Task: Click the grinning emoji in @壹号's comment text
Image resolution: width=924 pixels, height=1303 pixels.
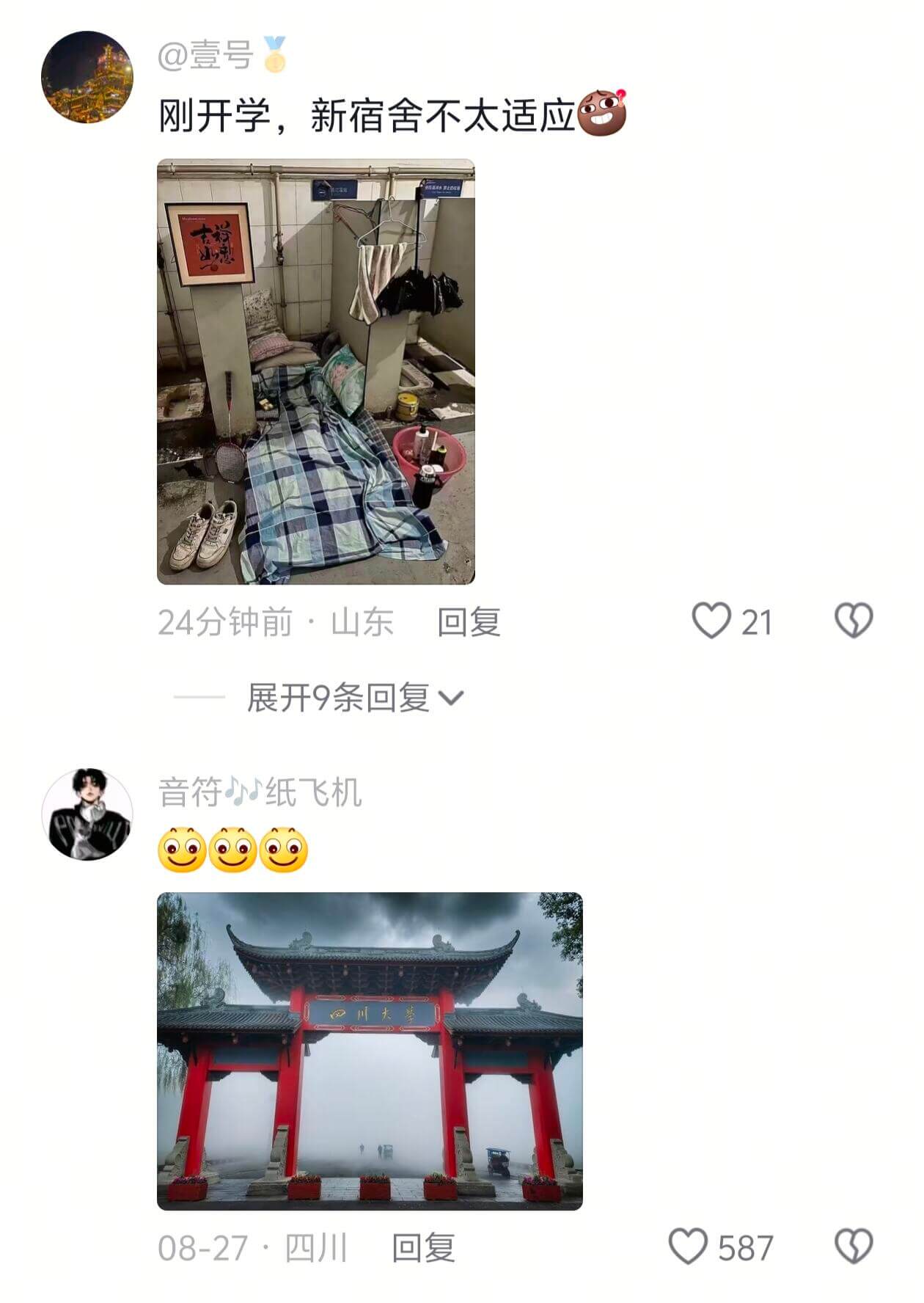Action: [603, 115]
